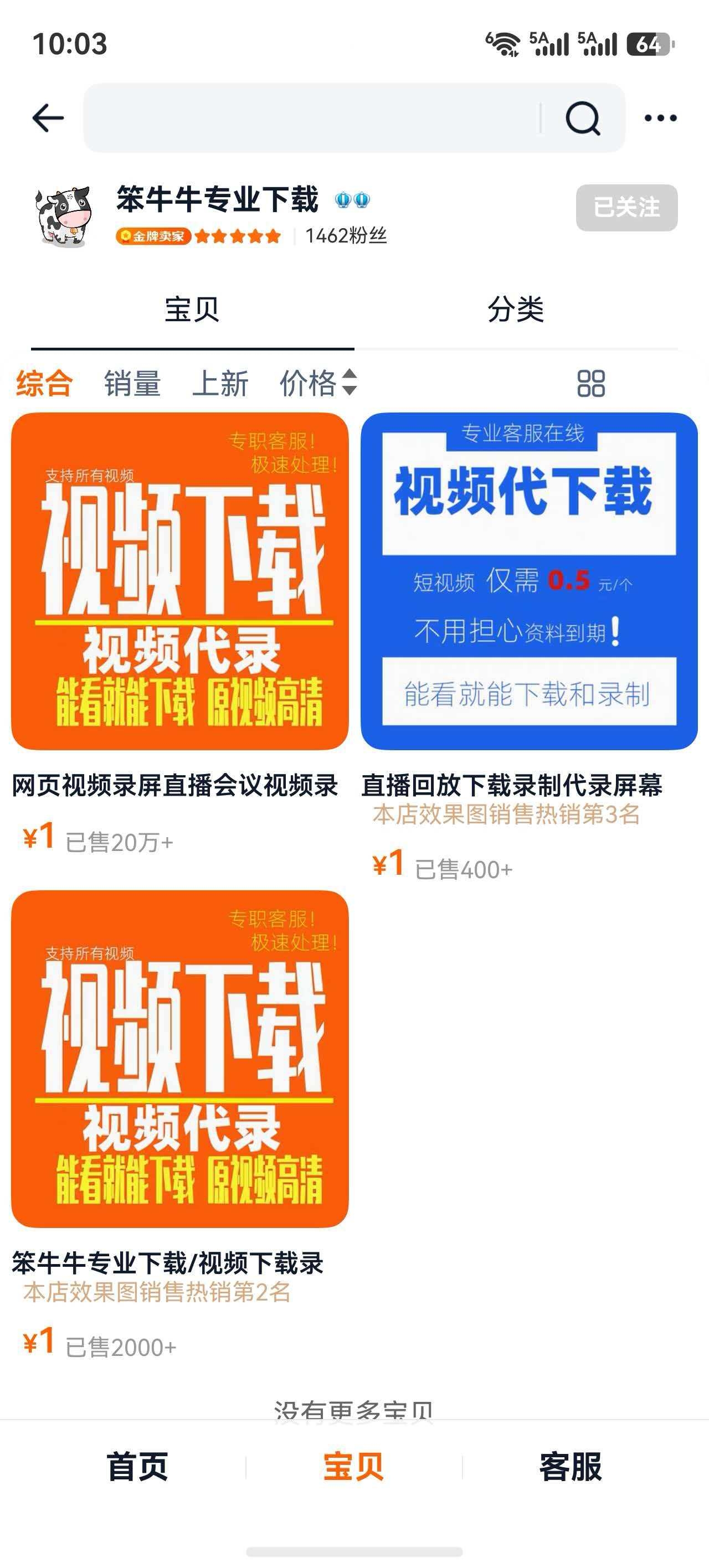Screen dimensions: 709x1568
Task: Sort products by 上新
Action: pyautogui.click(x=220, y=384)
